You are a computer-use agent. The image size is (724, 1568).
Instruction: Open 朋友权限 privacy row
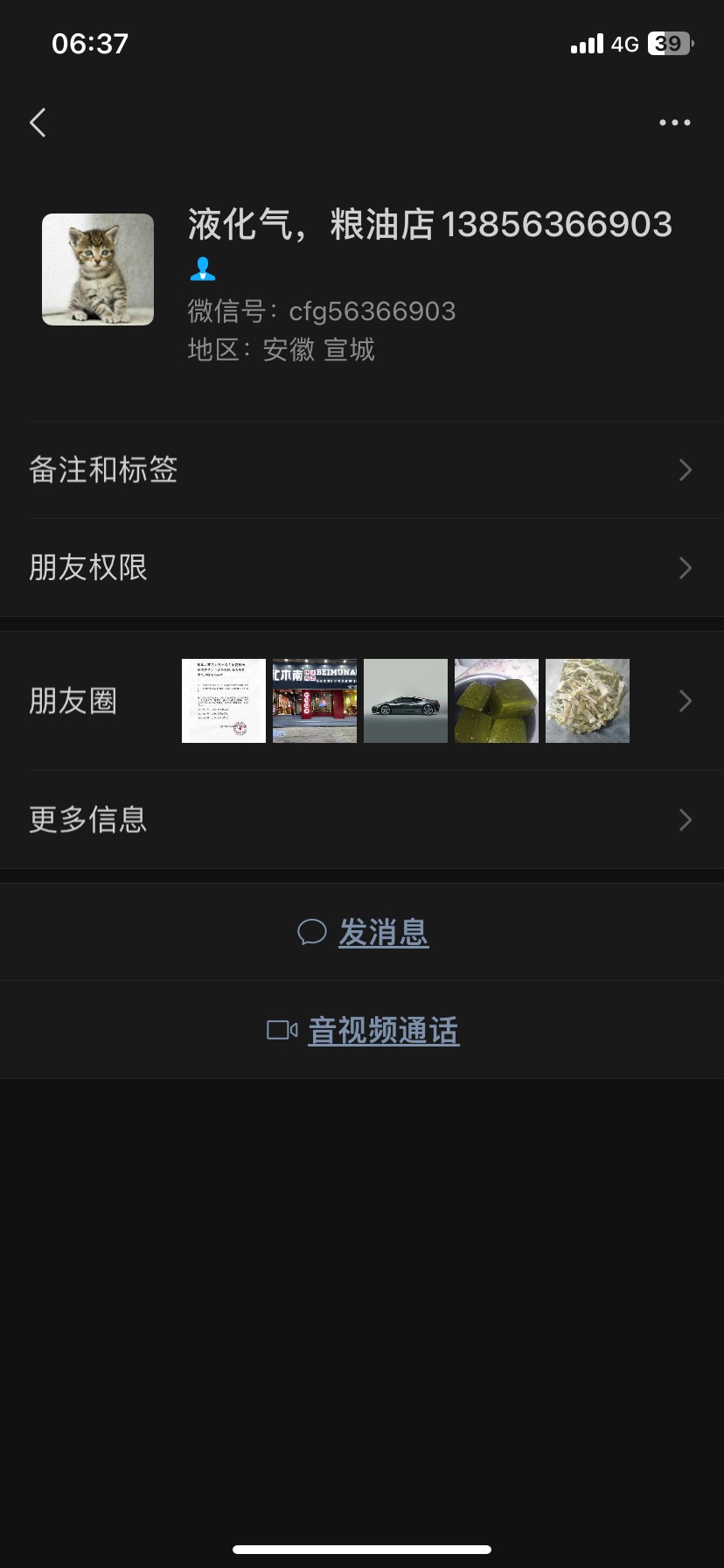click(x=362, y=568)
